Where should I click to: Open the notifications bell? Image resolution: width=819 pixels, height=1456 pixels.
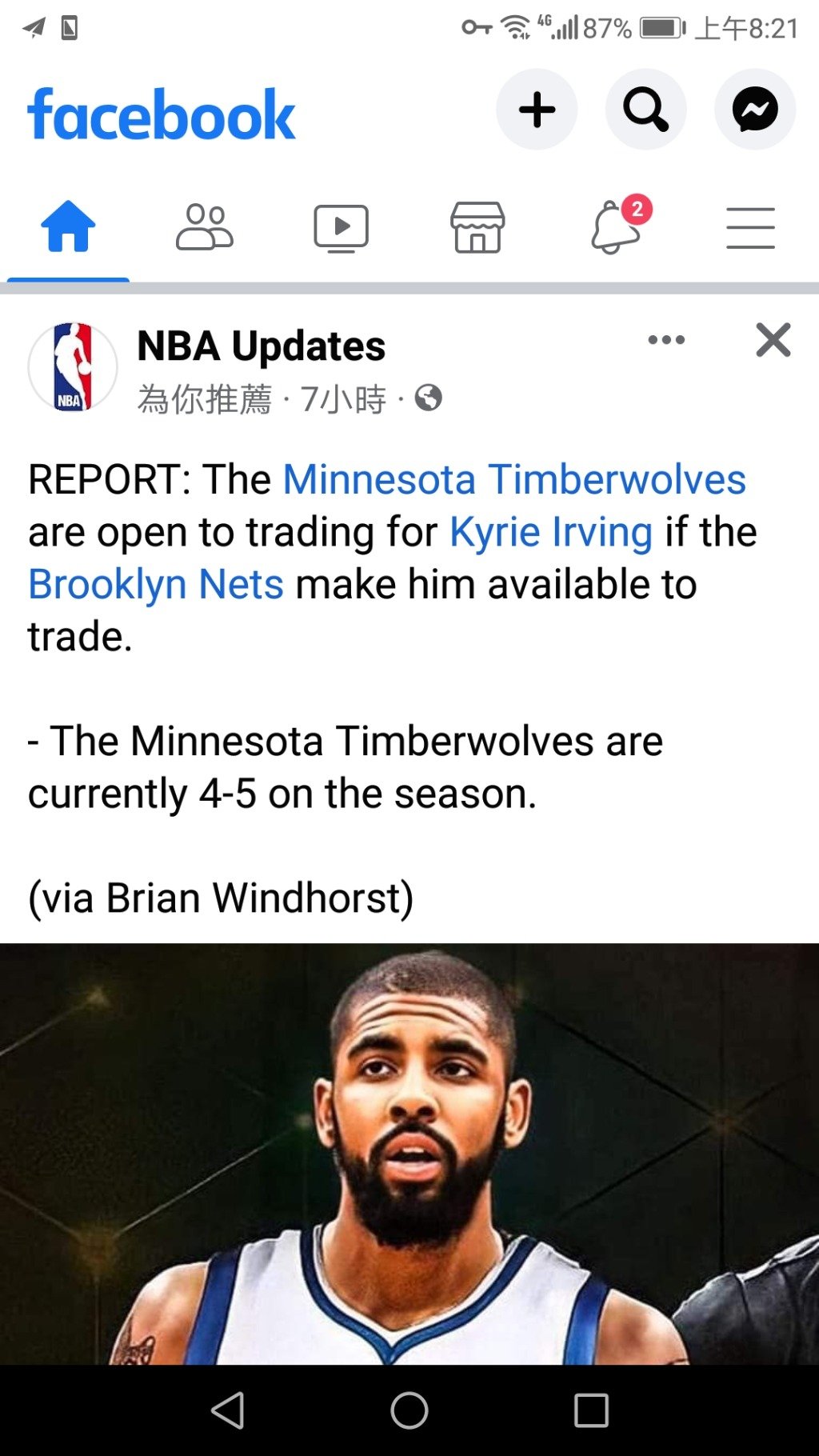click(616, 227)
